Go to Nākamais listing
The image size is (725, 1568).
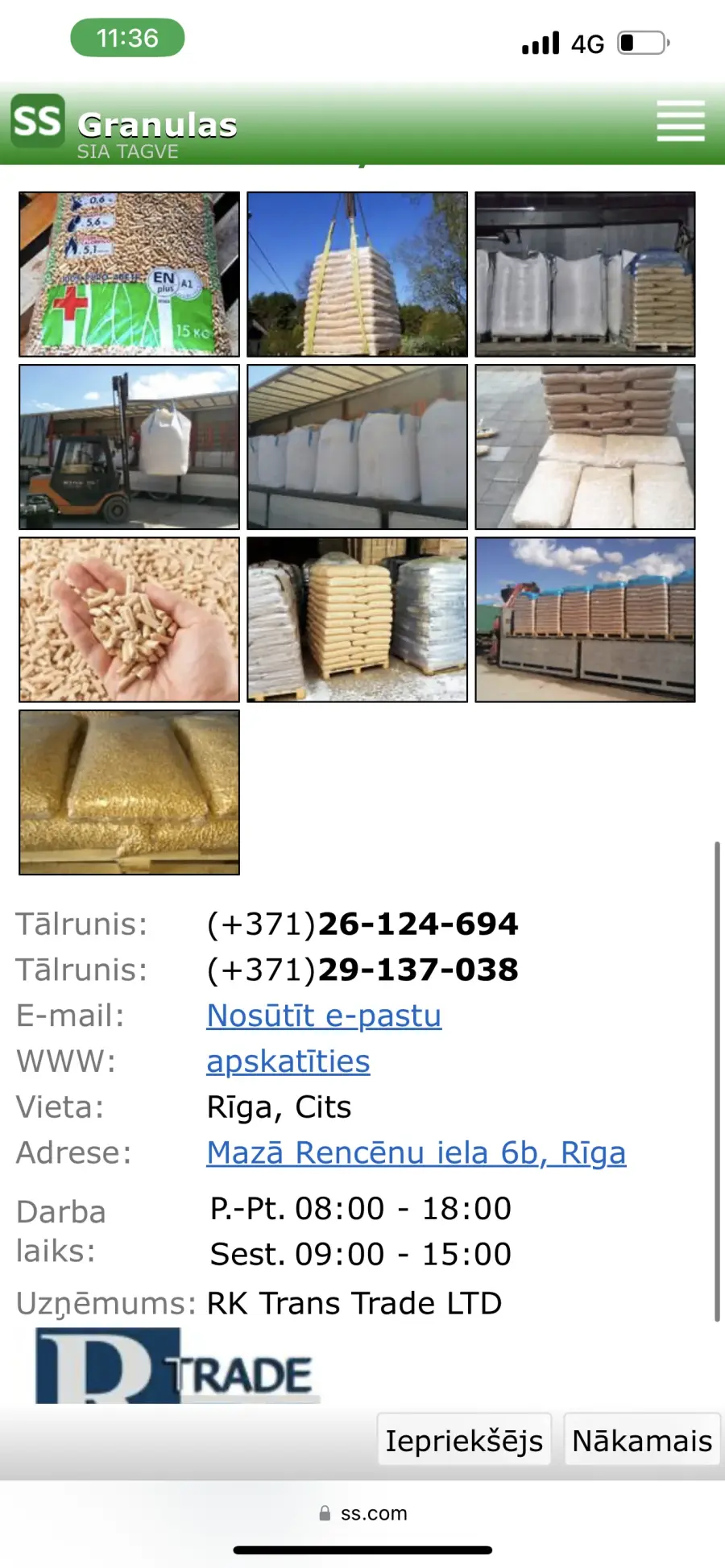(642, 1440)
